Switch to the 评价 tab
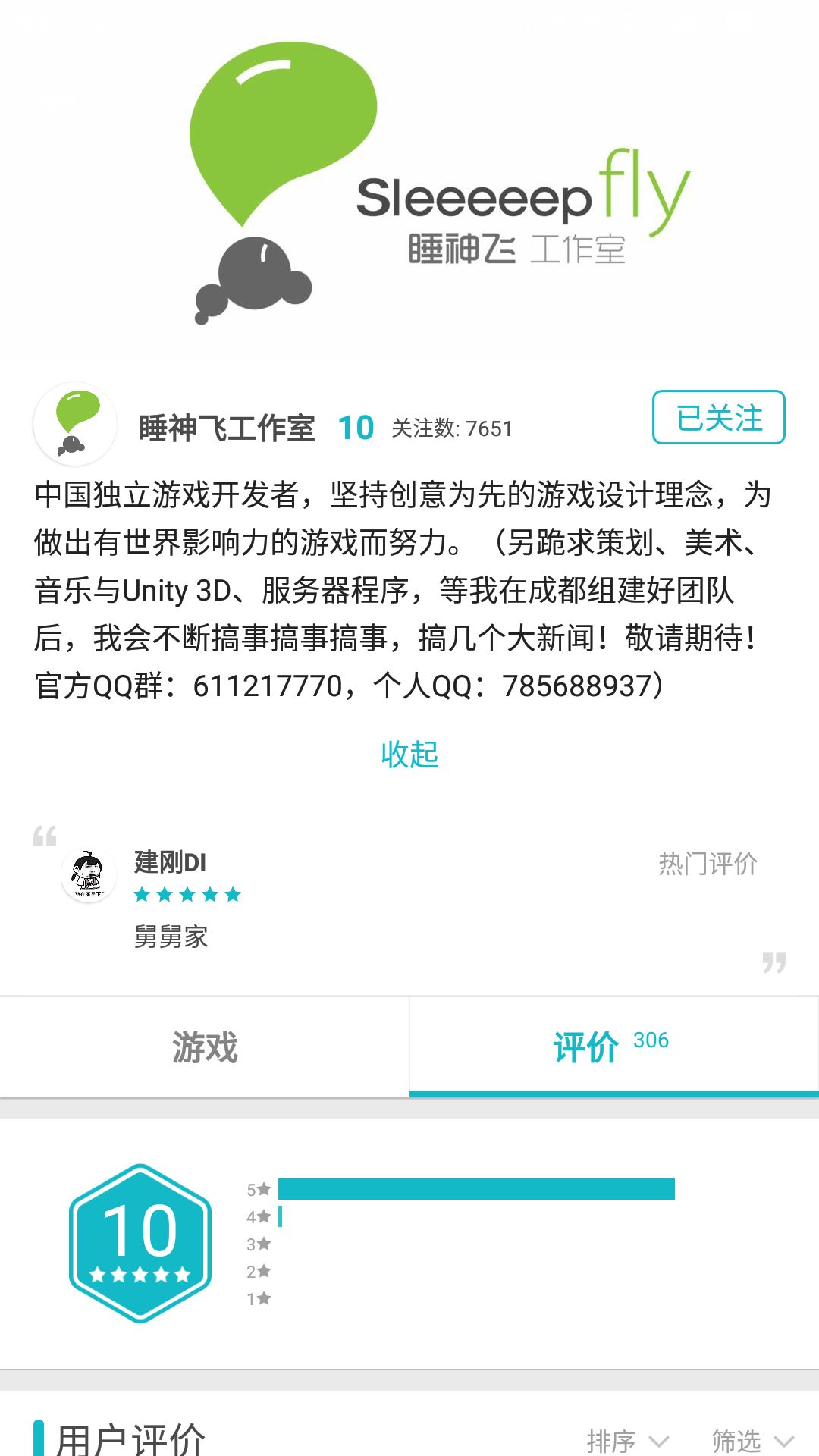 (x=599, y=1047)
